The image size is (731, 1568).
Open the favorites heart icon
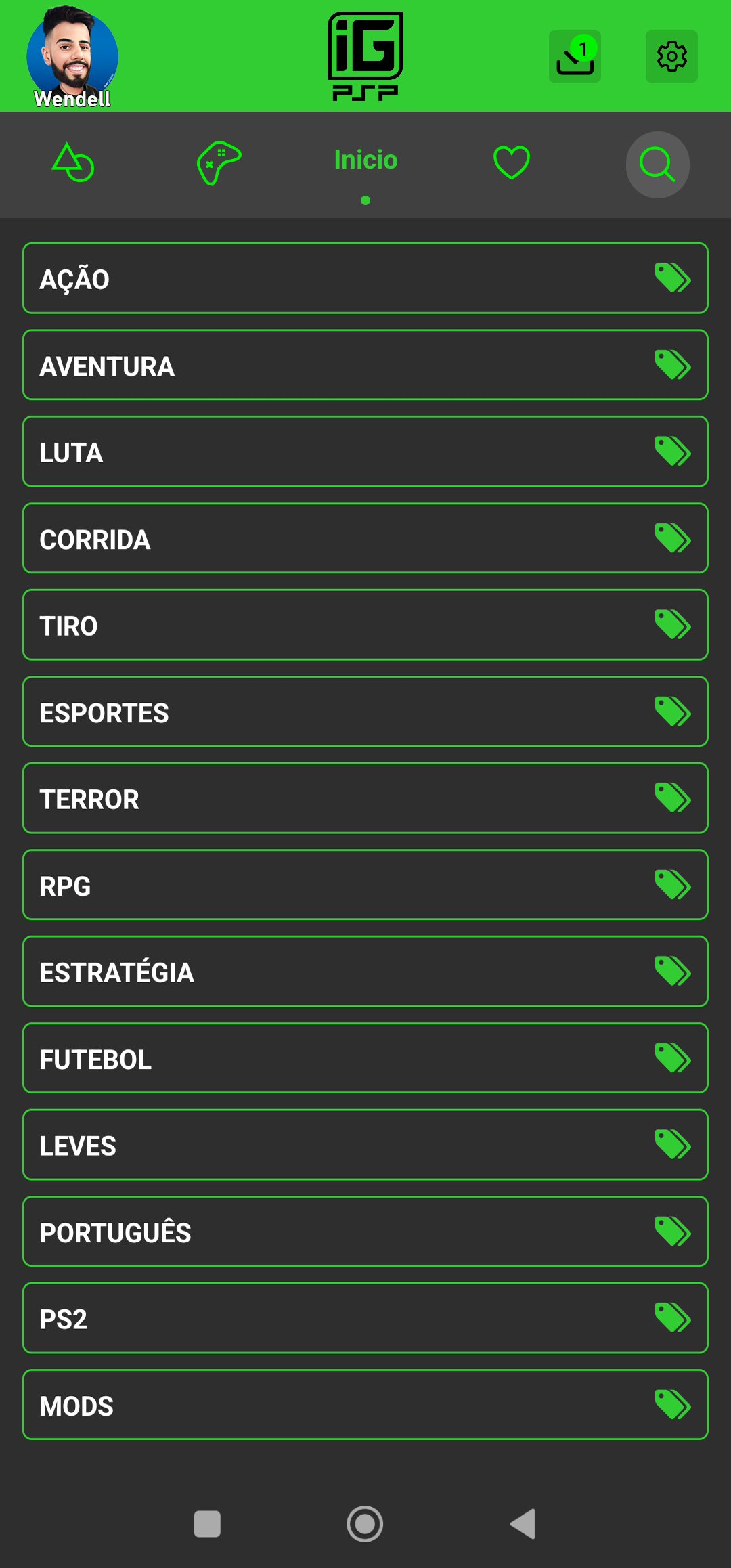(x=511, y=162)
